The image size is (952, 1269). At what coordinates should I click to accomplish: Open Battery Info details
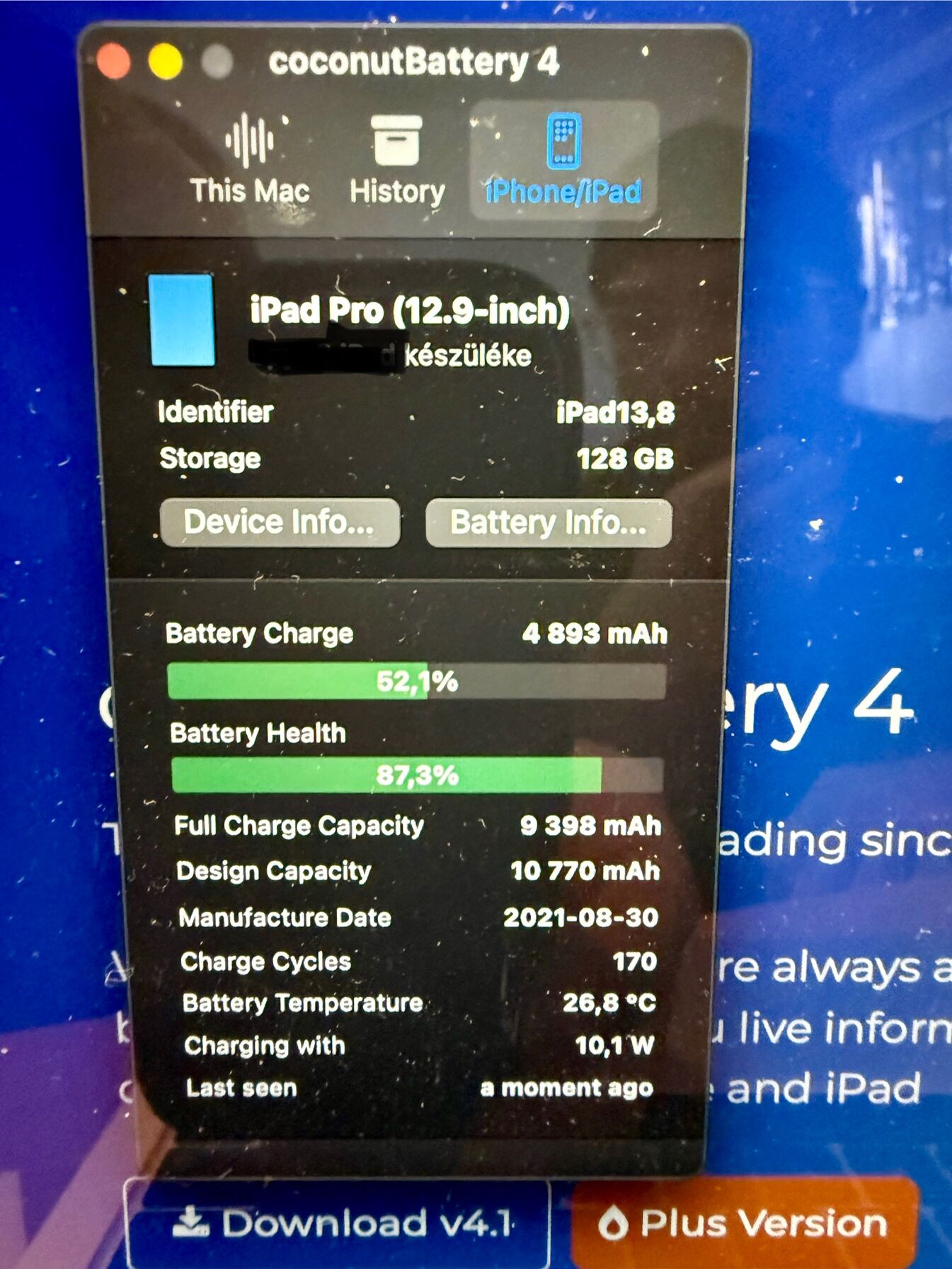[549, 523]
